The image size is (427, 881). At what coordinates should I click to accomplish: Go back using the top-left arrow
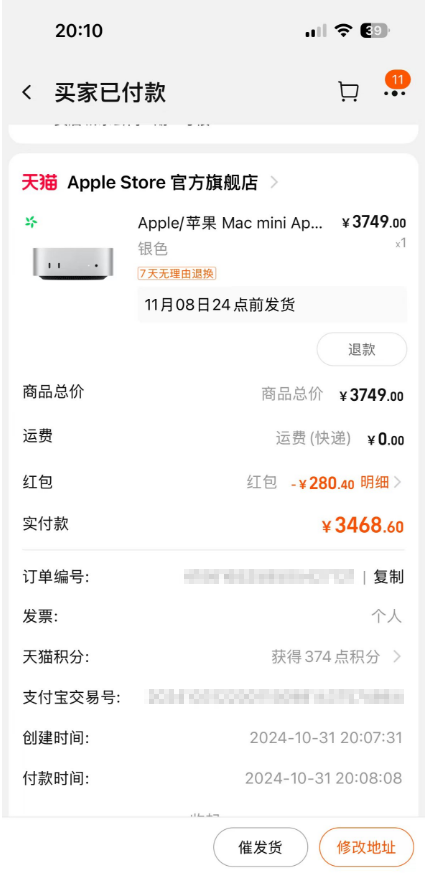27,93
